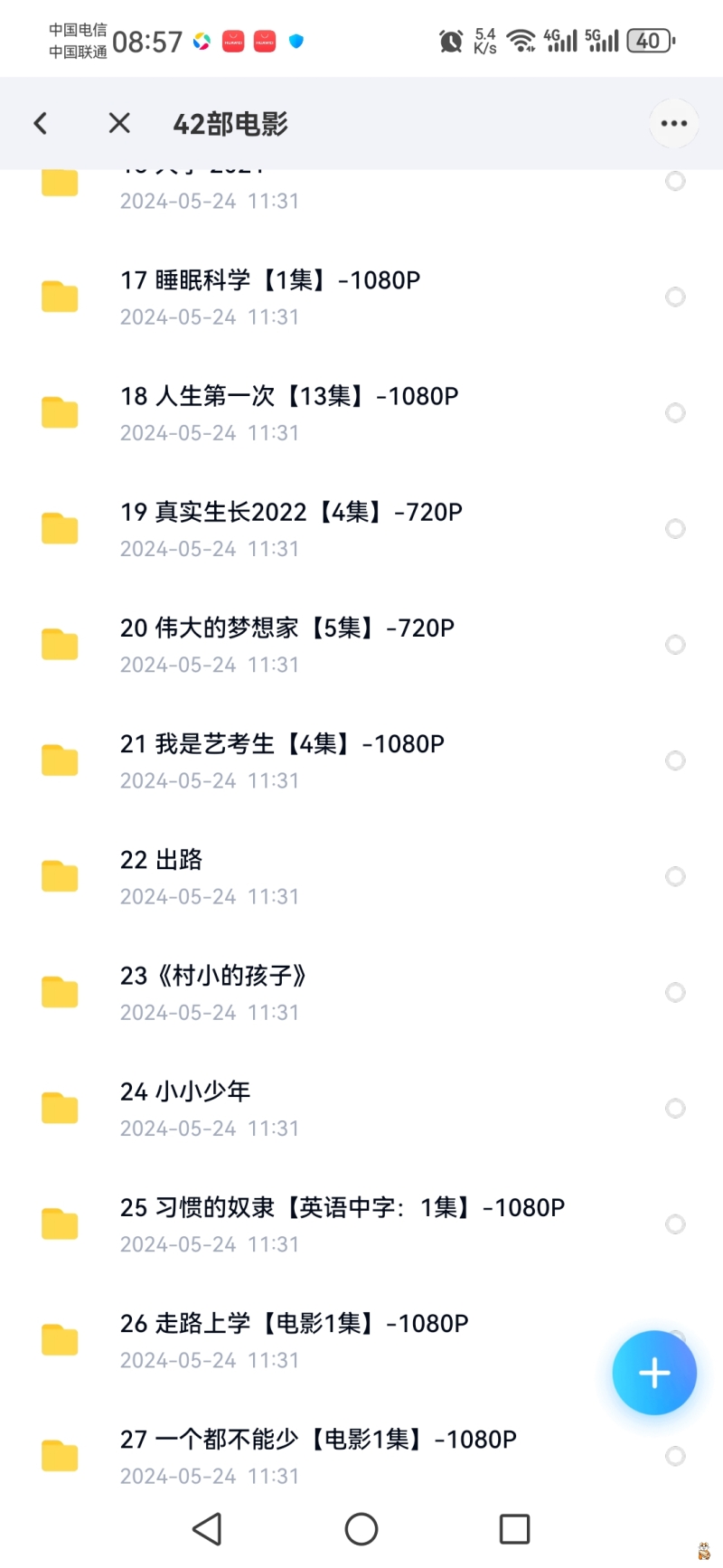This screenshot has height=1568, width=723.
Task: Select the circle for 17 睡眠科学
Action: click(675, 297)
